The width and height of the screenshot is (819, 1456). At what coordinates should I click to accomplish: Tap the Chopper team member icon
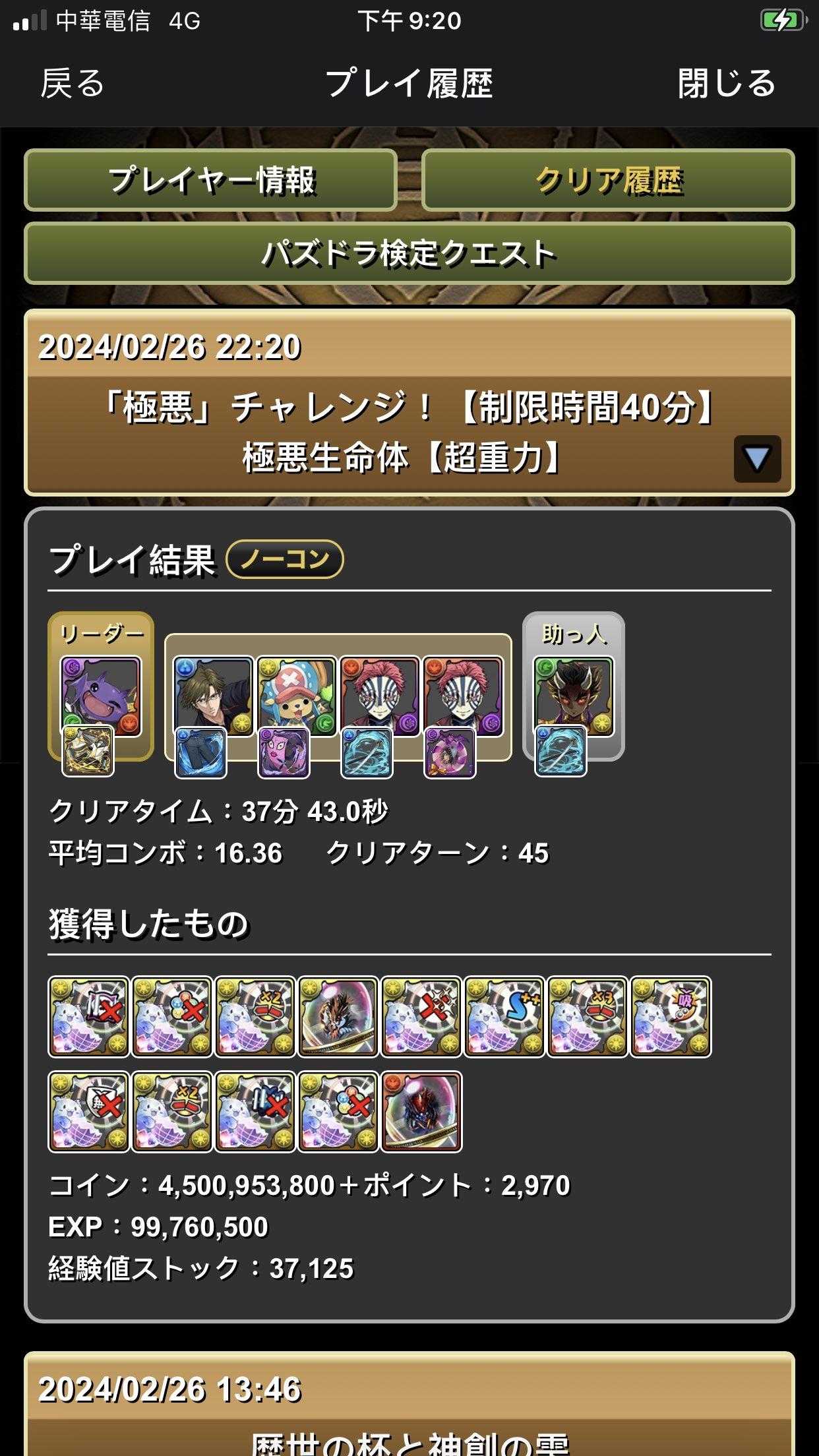coord(297,696)
